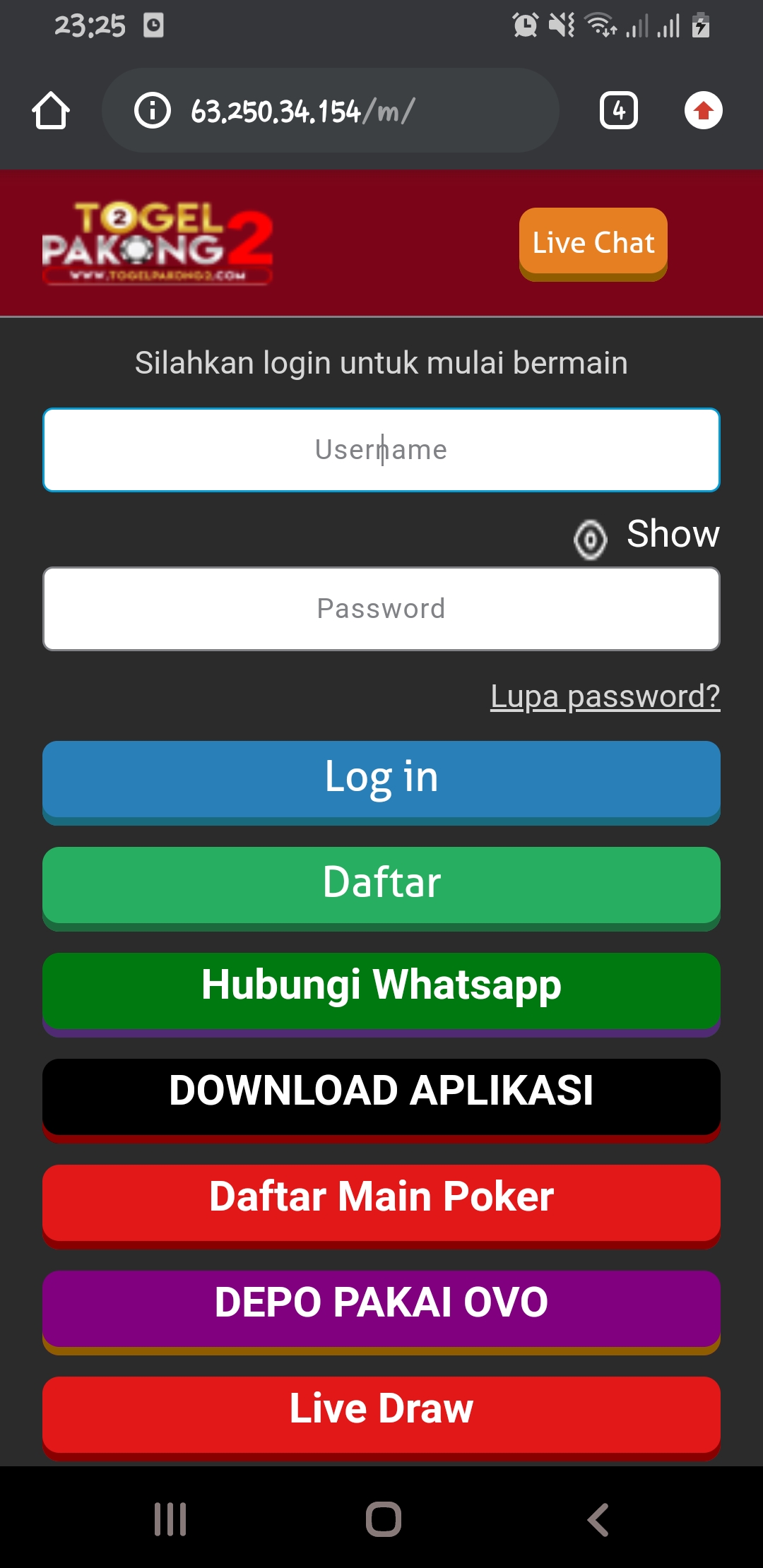Tap the Log in button

pyautogui.click(x=381, y=778)
